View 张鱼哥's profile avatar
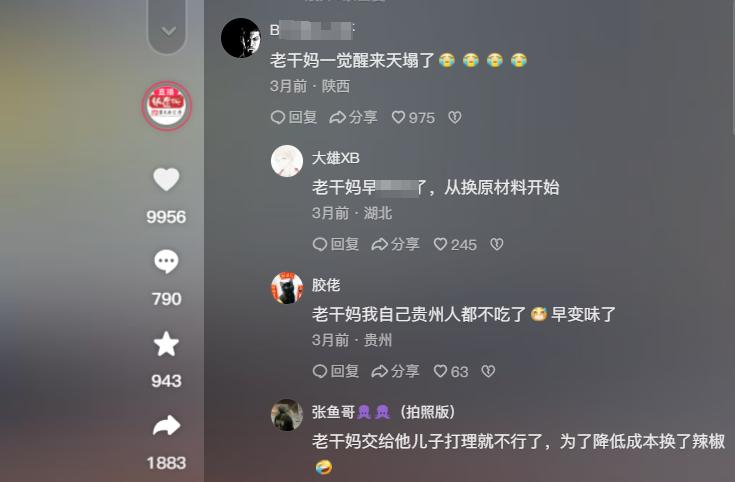 coord(287,415)
